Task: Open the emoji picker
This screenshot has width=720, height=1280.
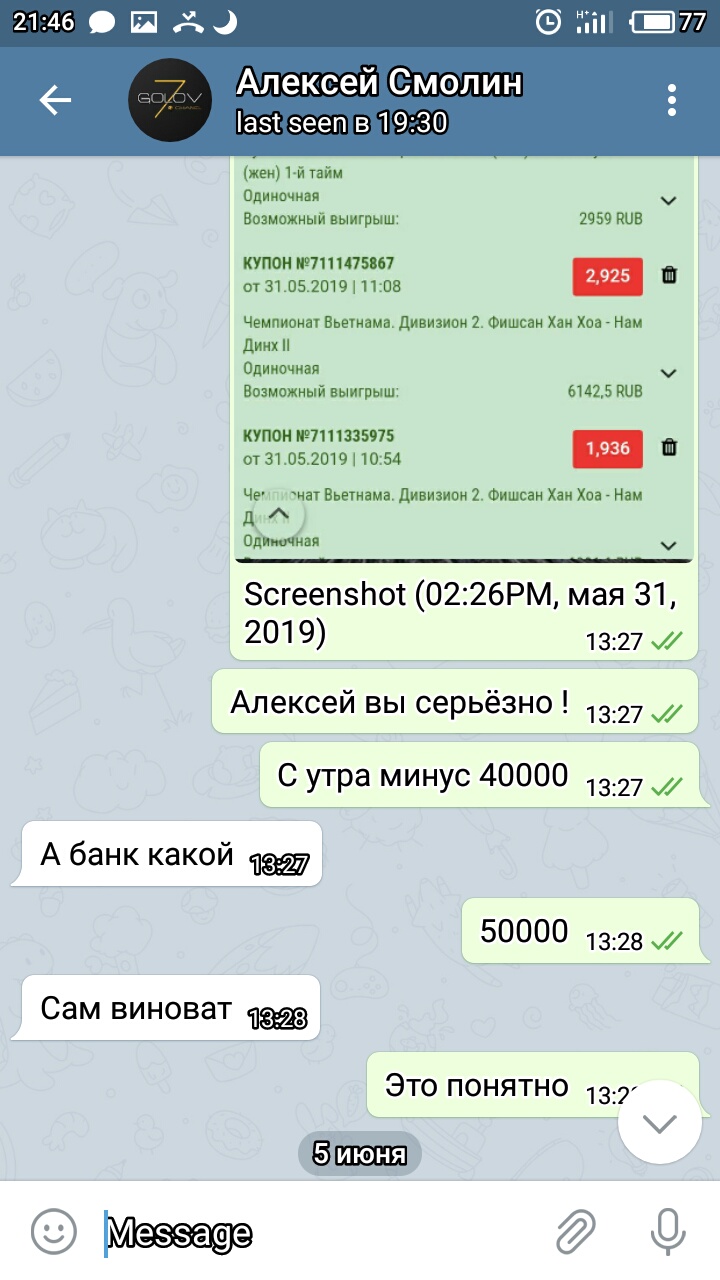Action: tap(53, 1231)
